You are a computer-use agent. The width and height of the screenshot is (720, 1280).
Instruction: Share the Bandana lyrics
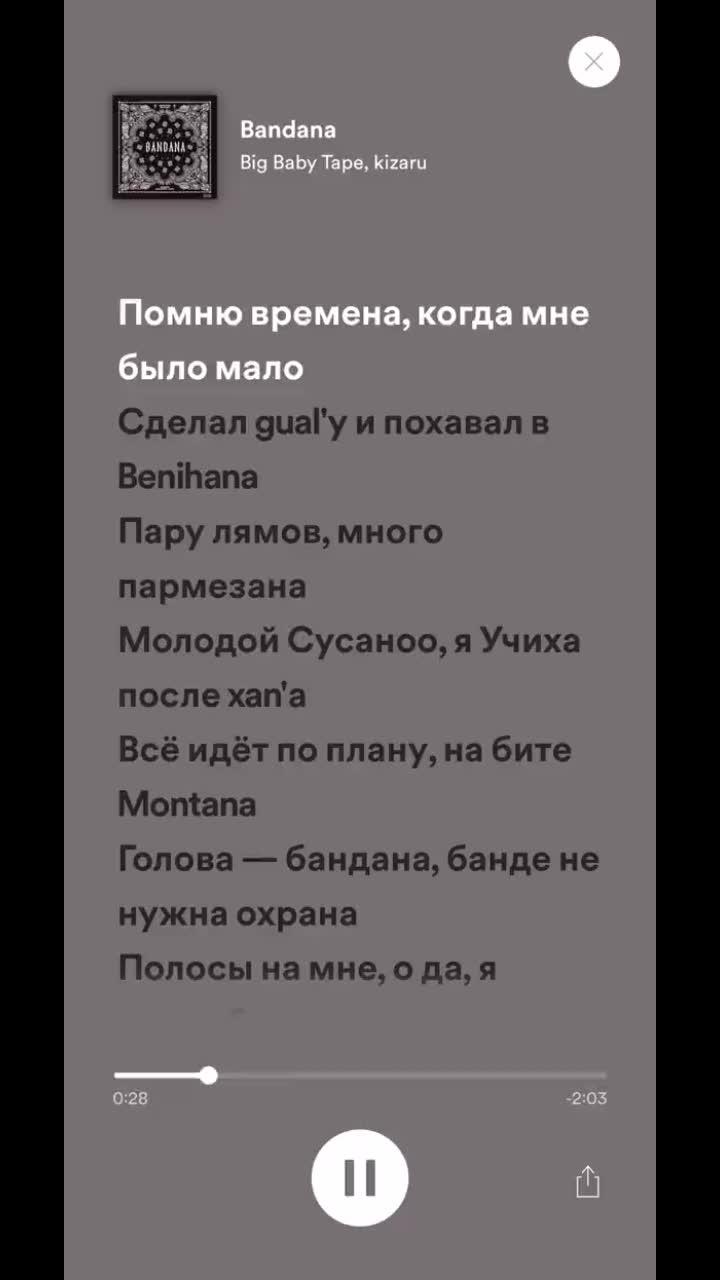[x=588, y=1182]
